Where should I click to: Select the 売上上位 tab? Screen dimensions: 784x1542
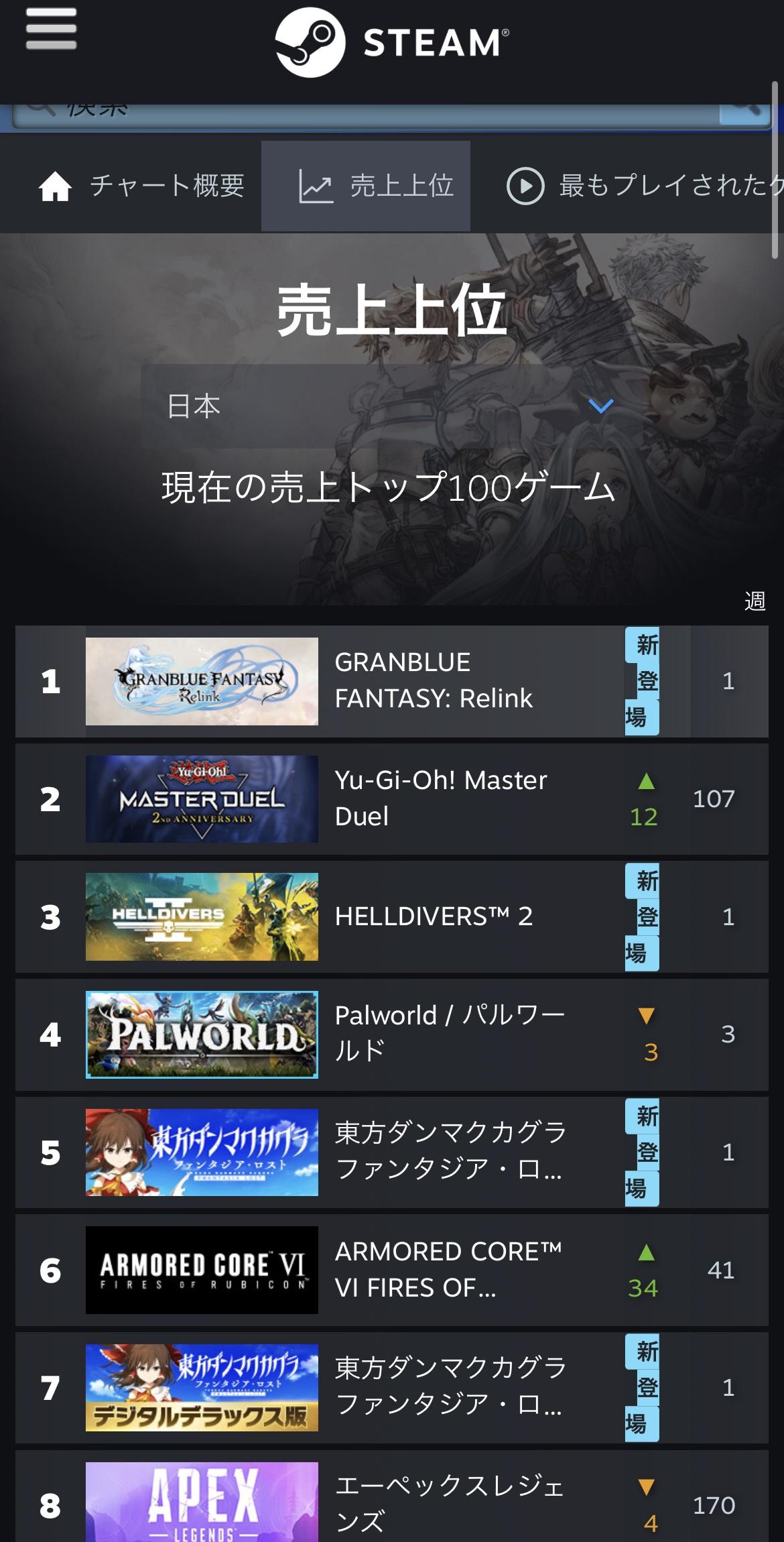[x=366, y=186]
